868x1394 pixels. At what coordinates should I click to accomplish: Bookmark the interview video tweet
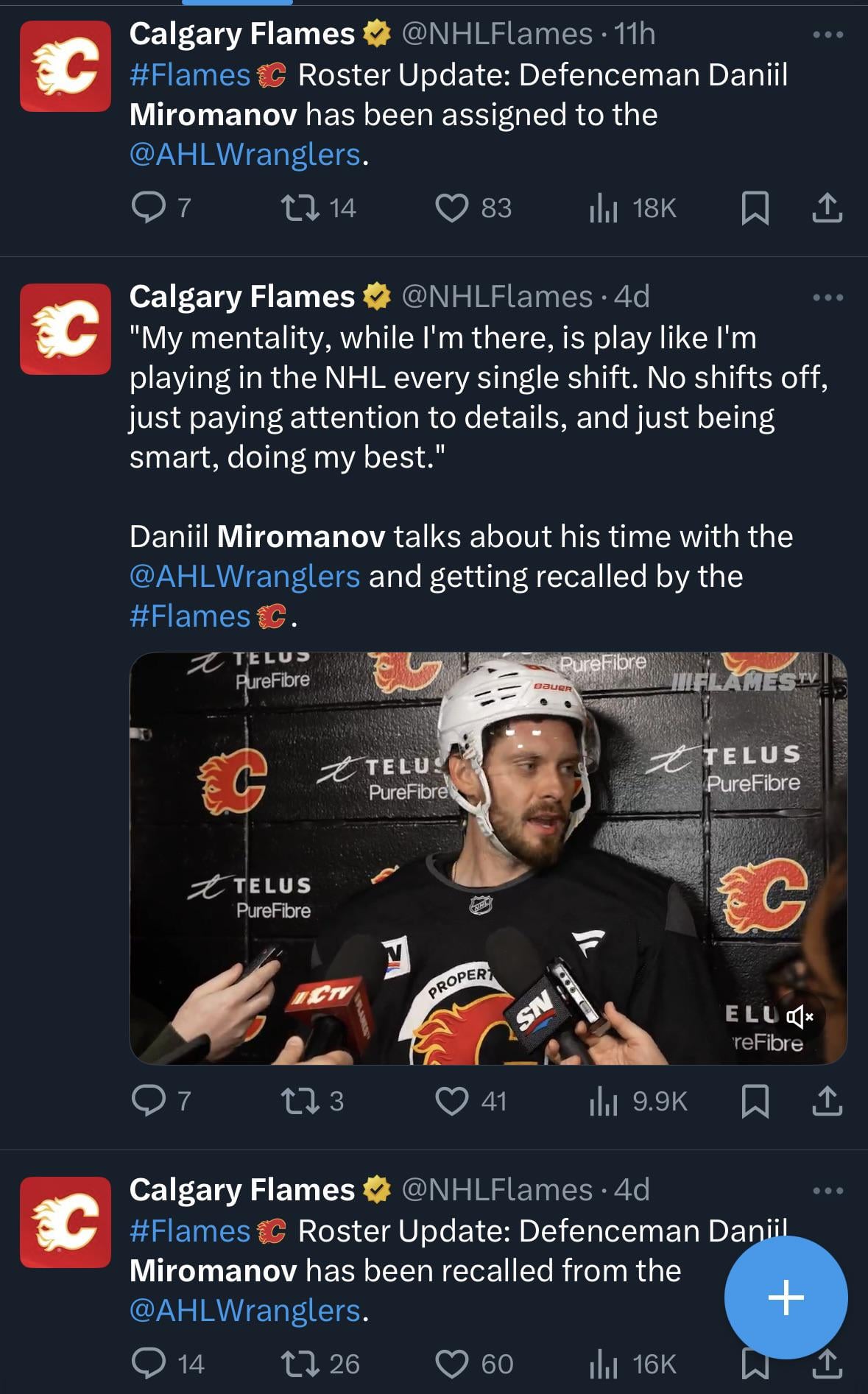pos(755,1101)
